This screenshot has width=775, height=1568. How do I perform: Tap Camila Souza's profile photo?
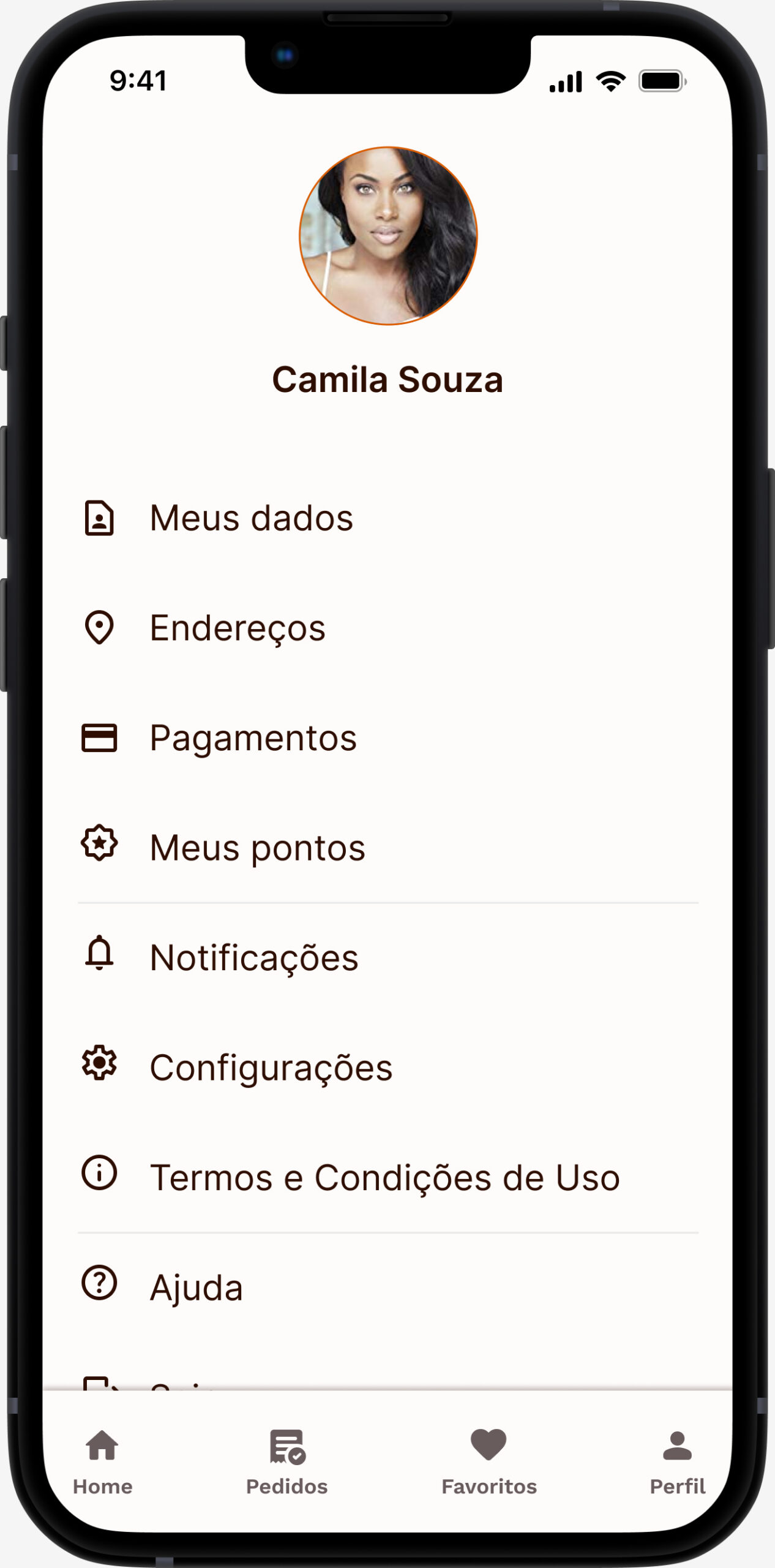(x=388, y=236)
